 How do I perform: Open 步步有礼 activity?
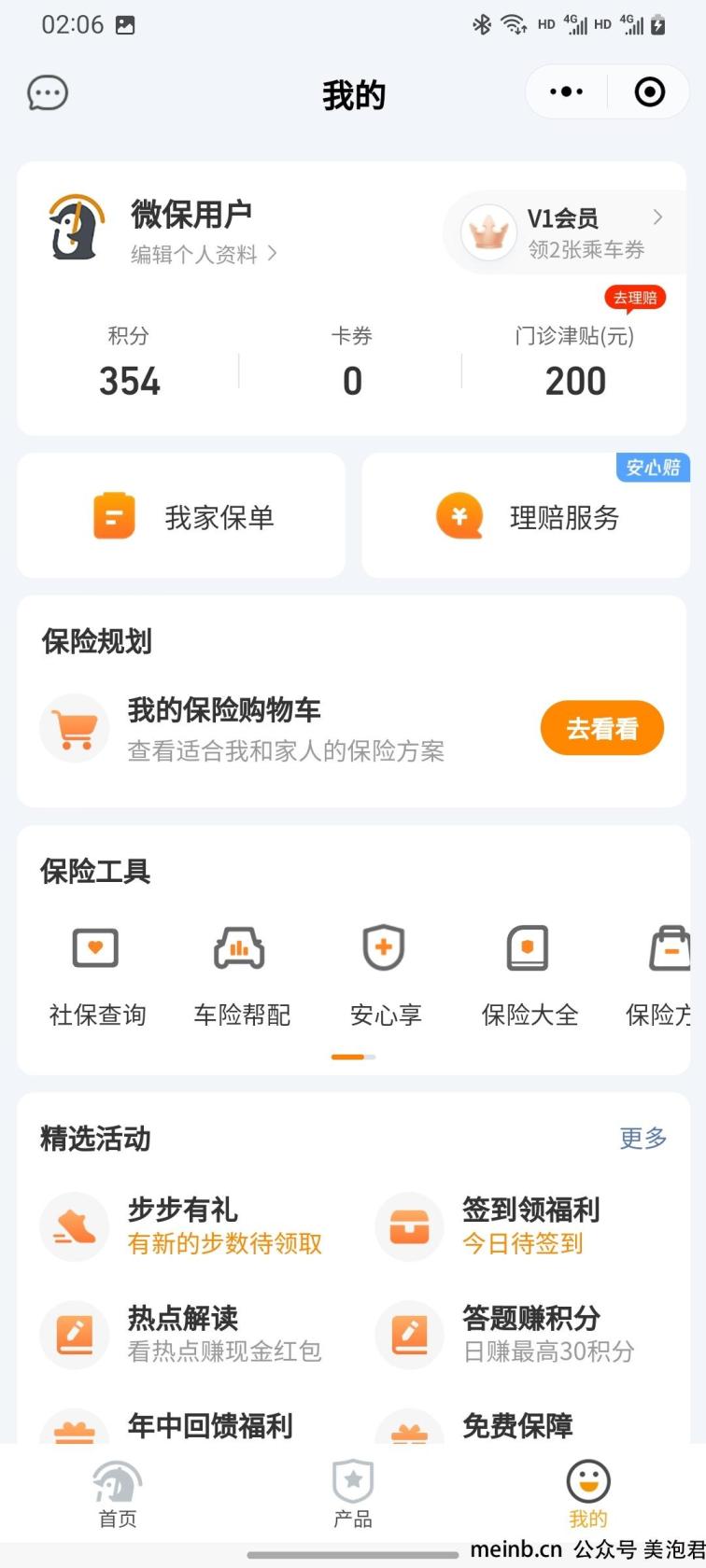182,1225
